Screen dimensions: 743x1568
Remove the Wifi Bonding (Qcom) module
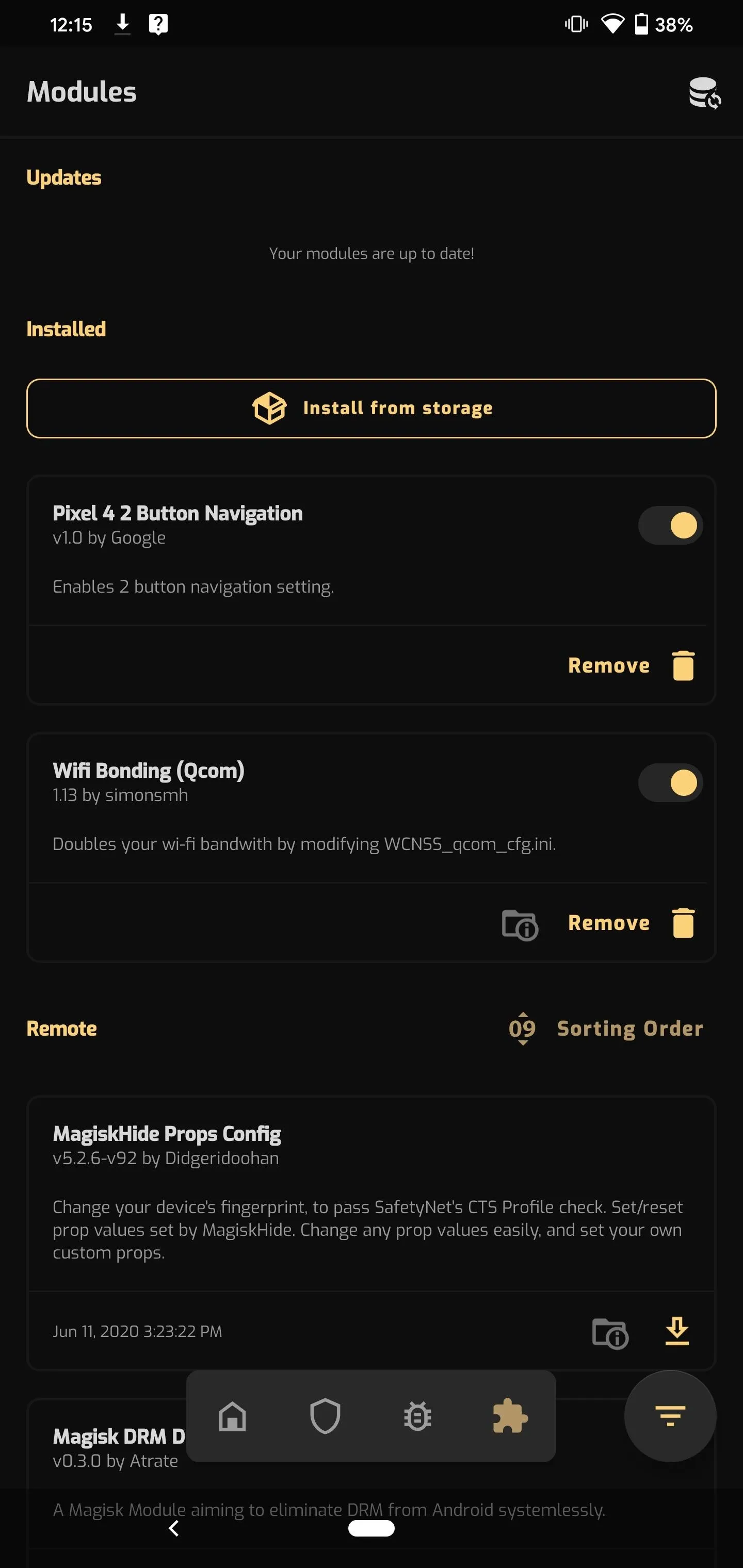(631, 923)
